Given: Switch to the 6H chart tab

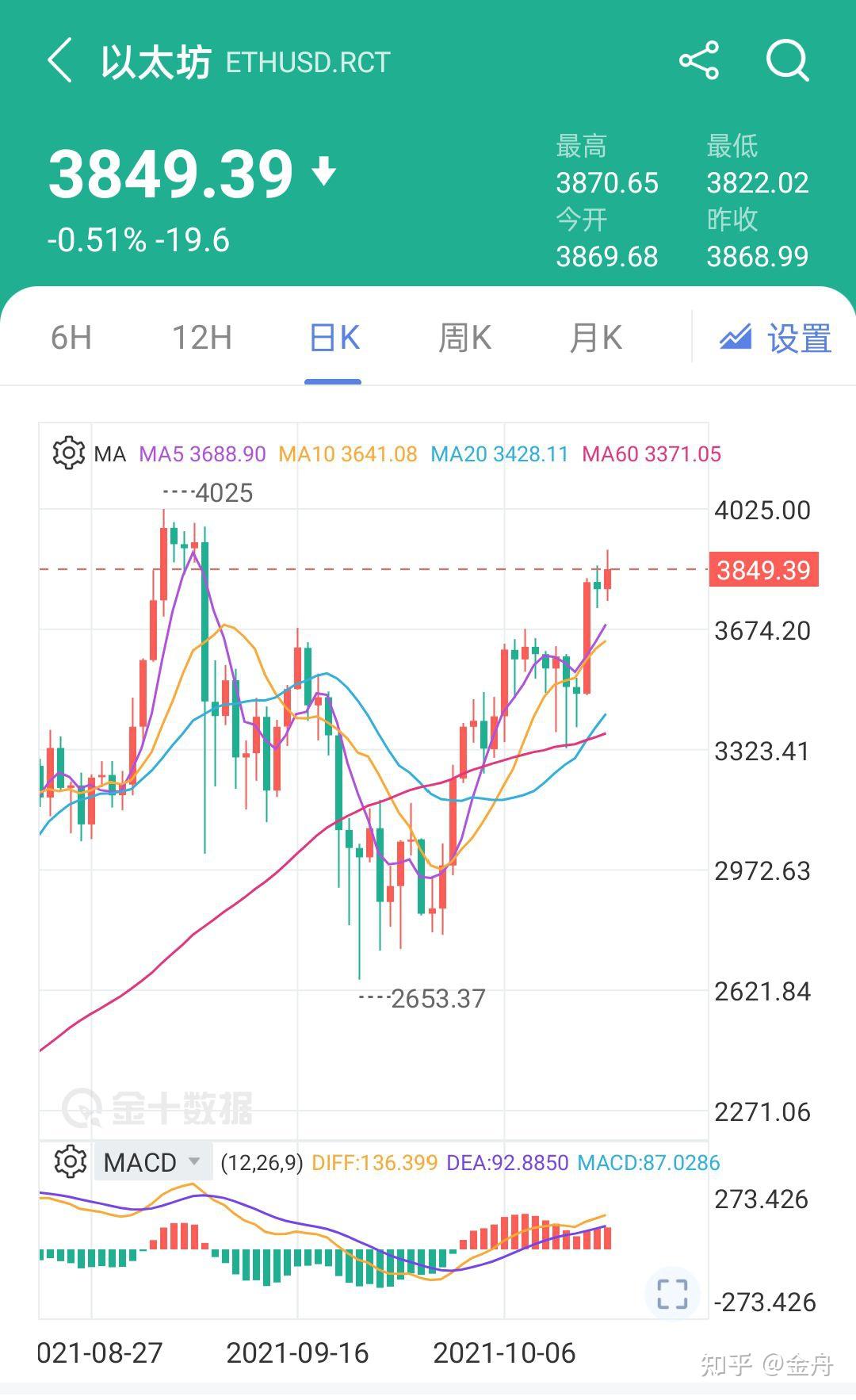Looking at the screenshot, I should click(71, 339).
